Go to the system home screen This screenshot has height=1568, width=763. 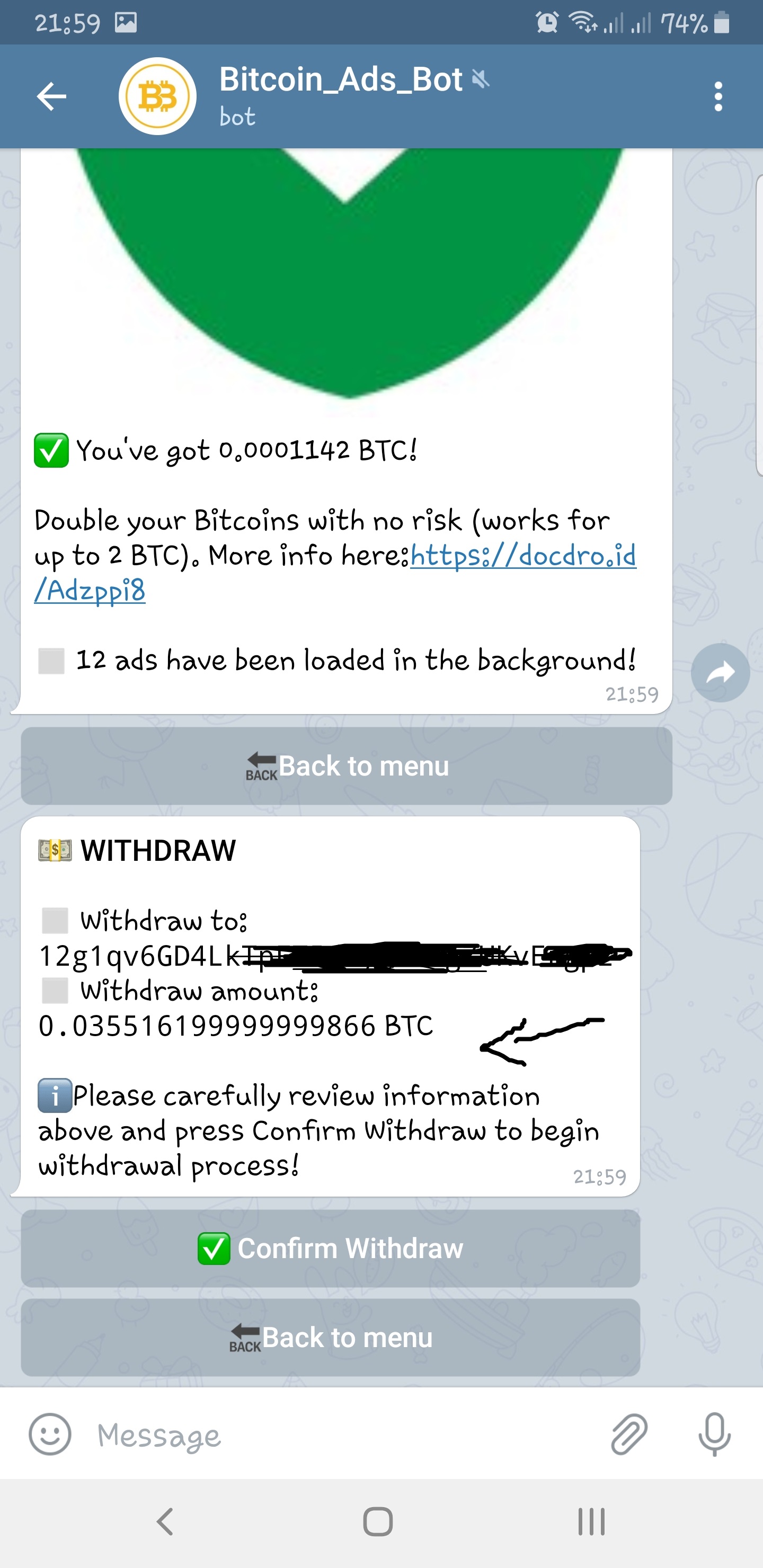378,1522
